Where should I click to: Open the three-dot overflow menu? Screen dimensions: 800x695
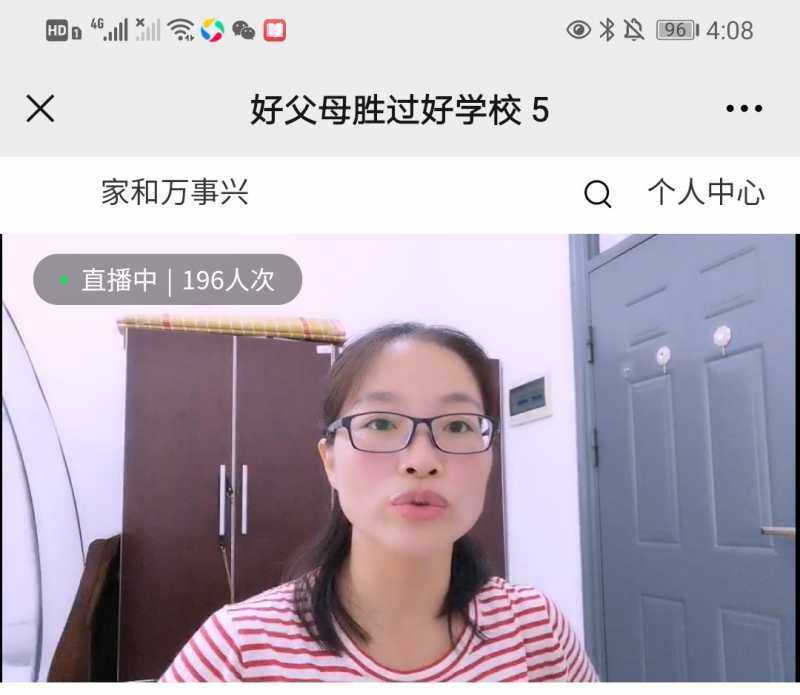point(744,109)
